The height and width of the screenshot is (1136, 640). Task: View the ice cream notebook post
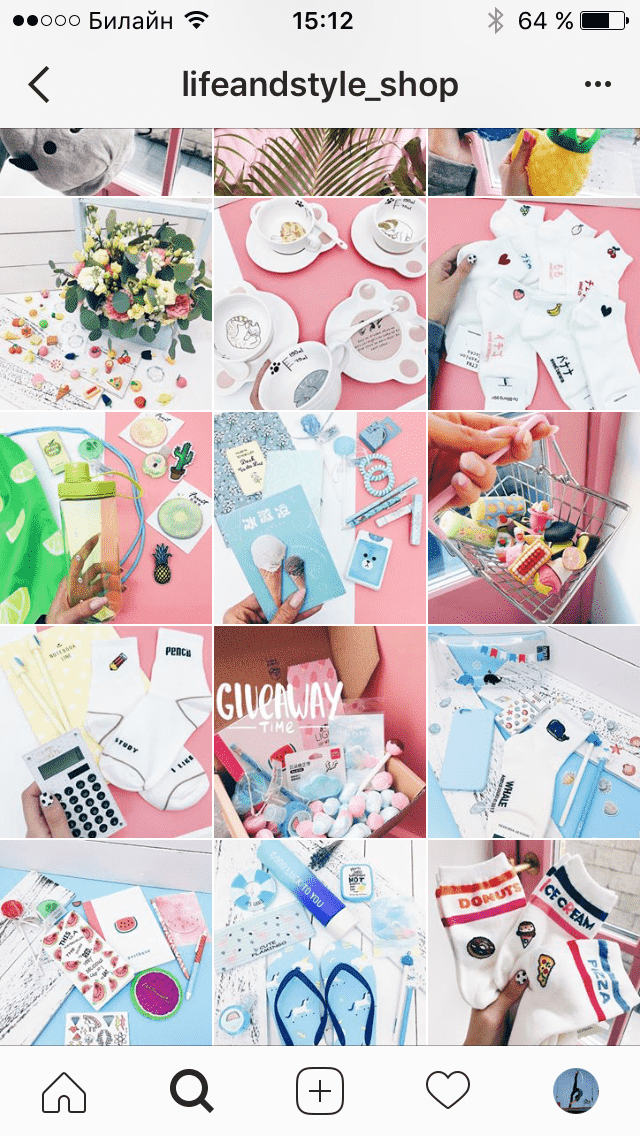(320, 518)
